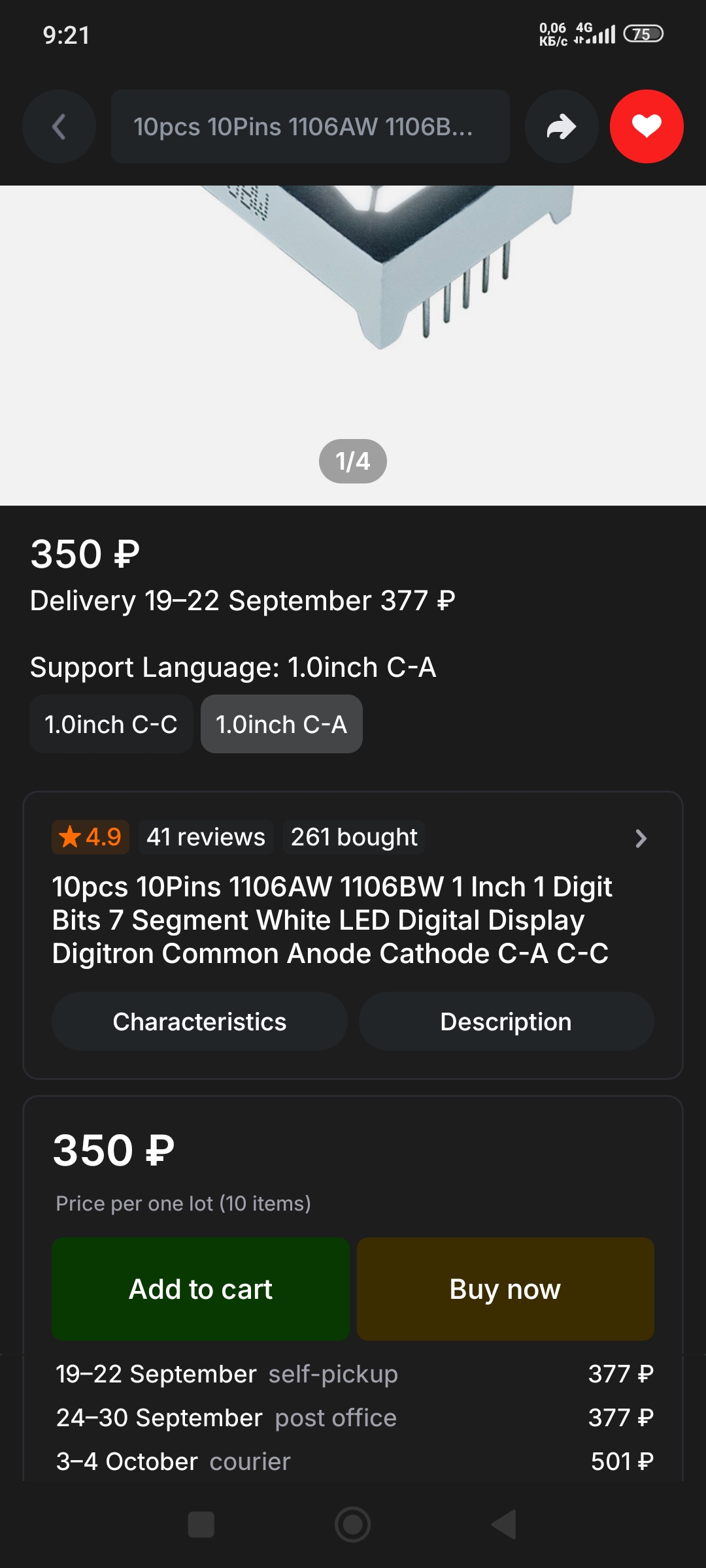Expand product details with the chevron arrow
Screen dimensions: 706x1568
pos(641,838)
